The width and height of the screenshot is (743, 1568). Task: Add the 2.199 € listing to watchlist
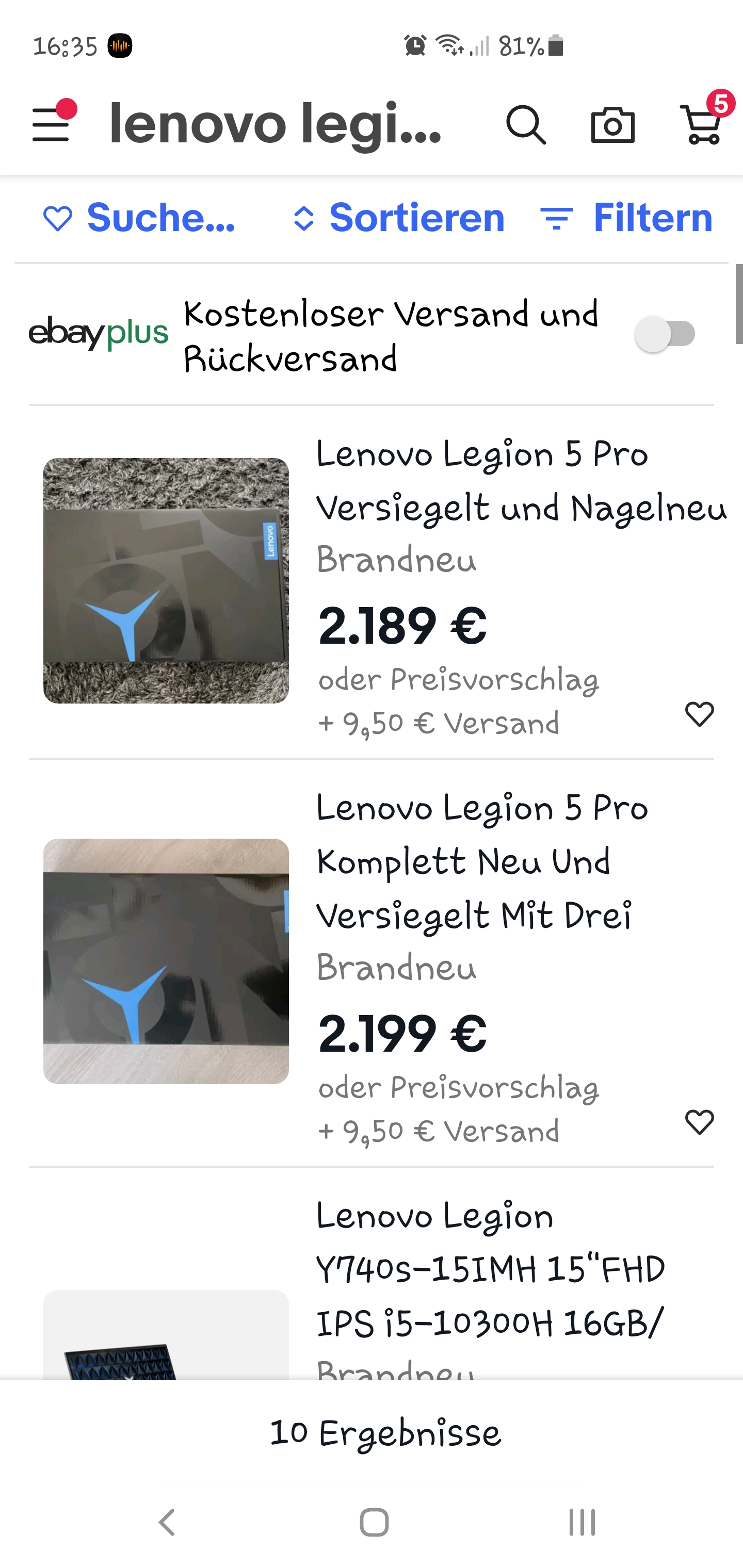(x=699, y=1122)
